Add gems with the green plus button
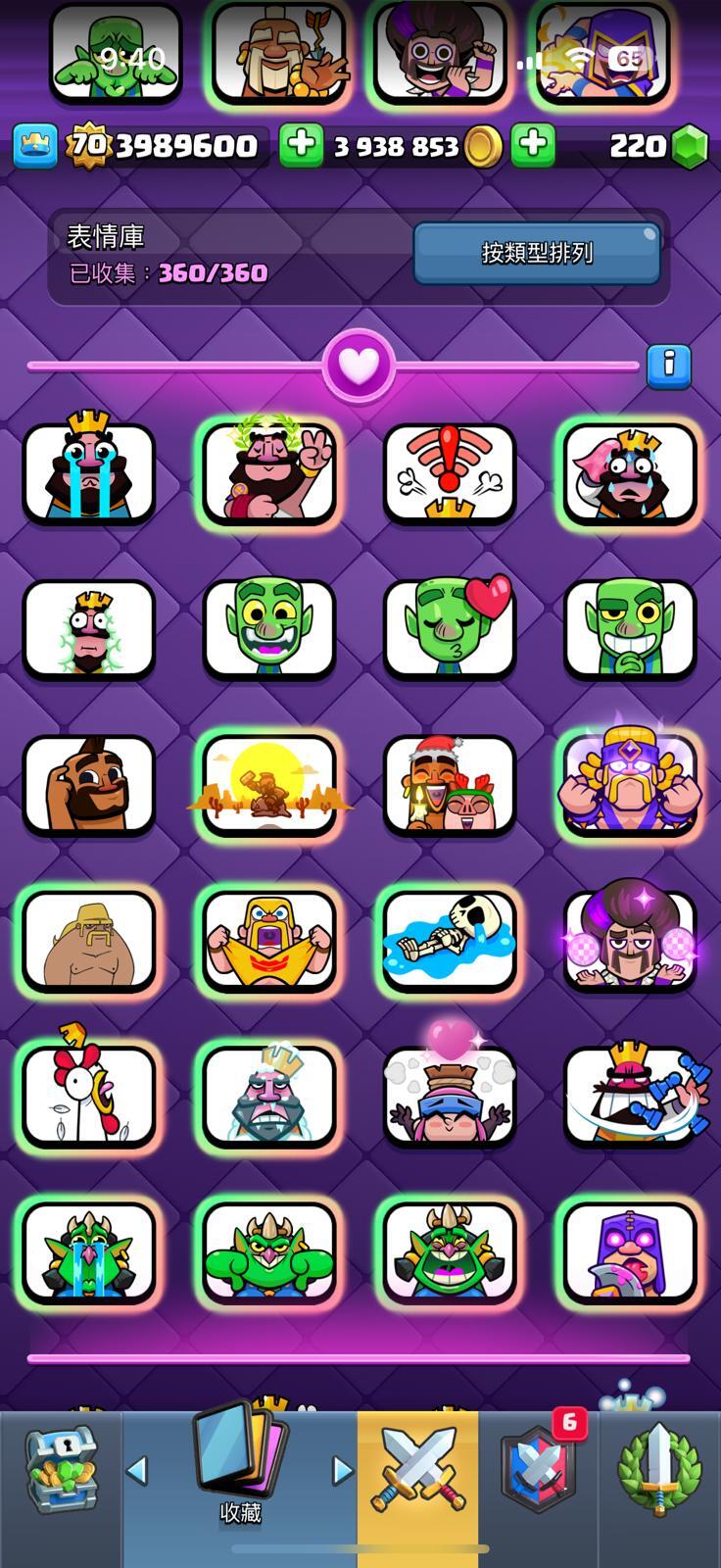The image size is (721, 1568). point(533,145)
